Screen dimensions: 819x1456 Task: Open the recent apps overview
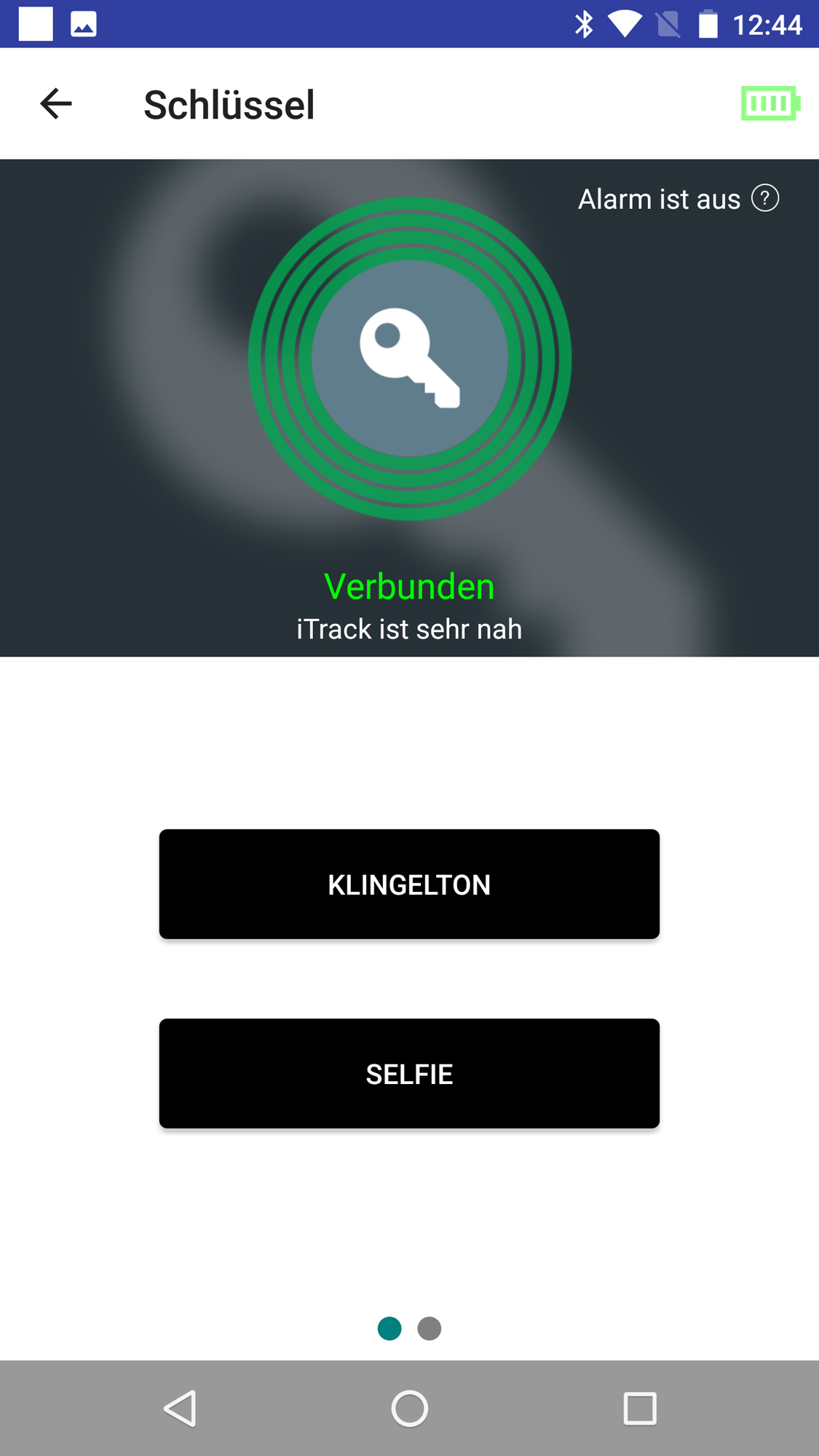640,1408
